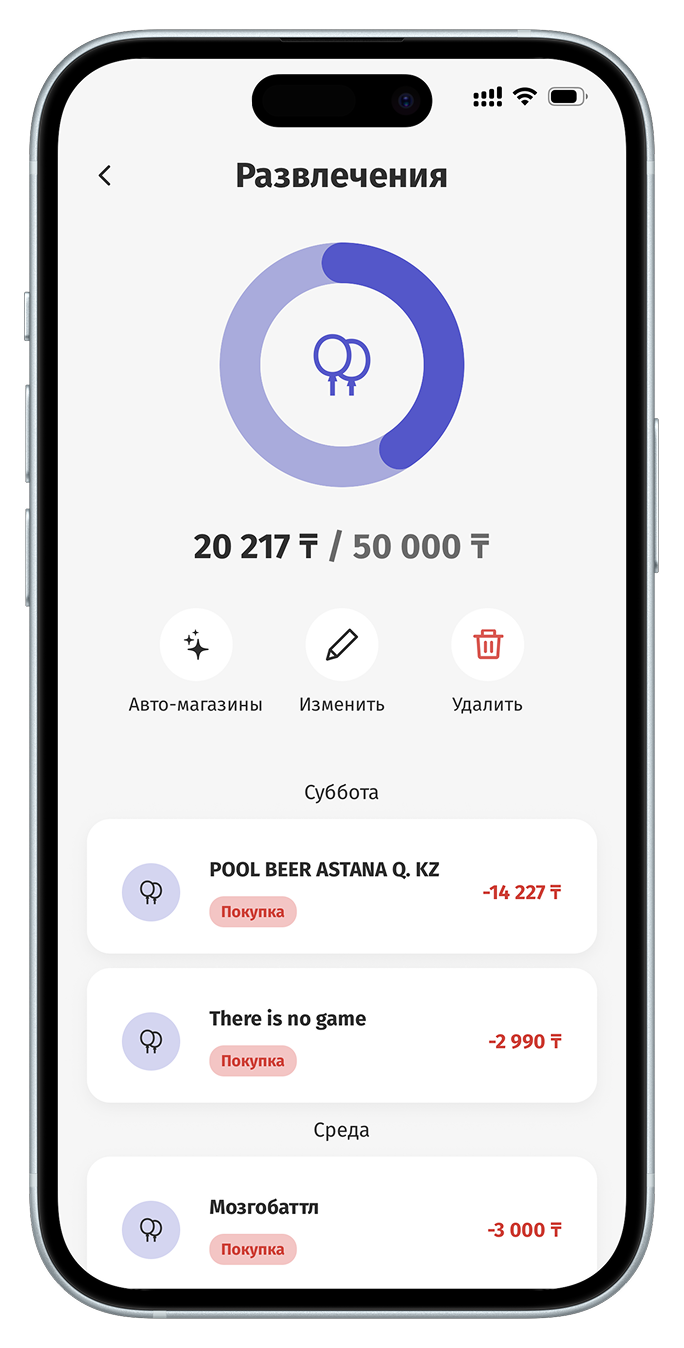Go back using the top-left arrow

(105, 175)
